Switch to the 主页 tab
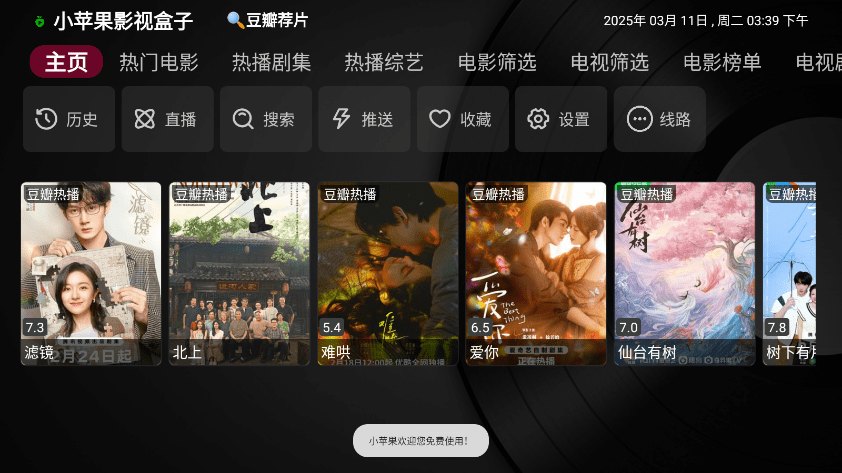The height and width of the screenshot is (473, 842). [x=66, y=62]
